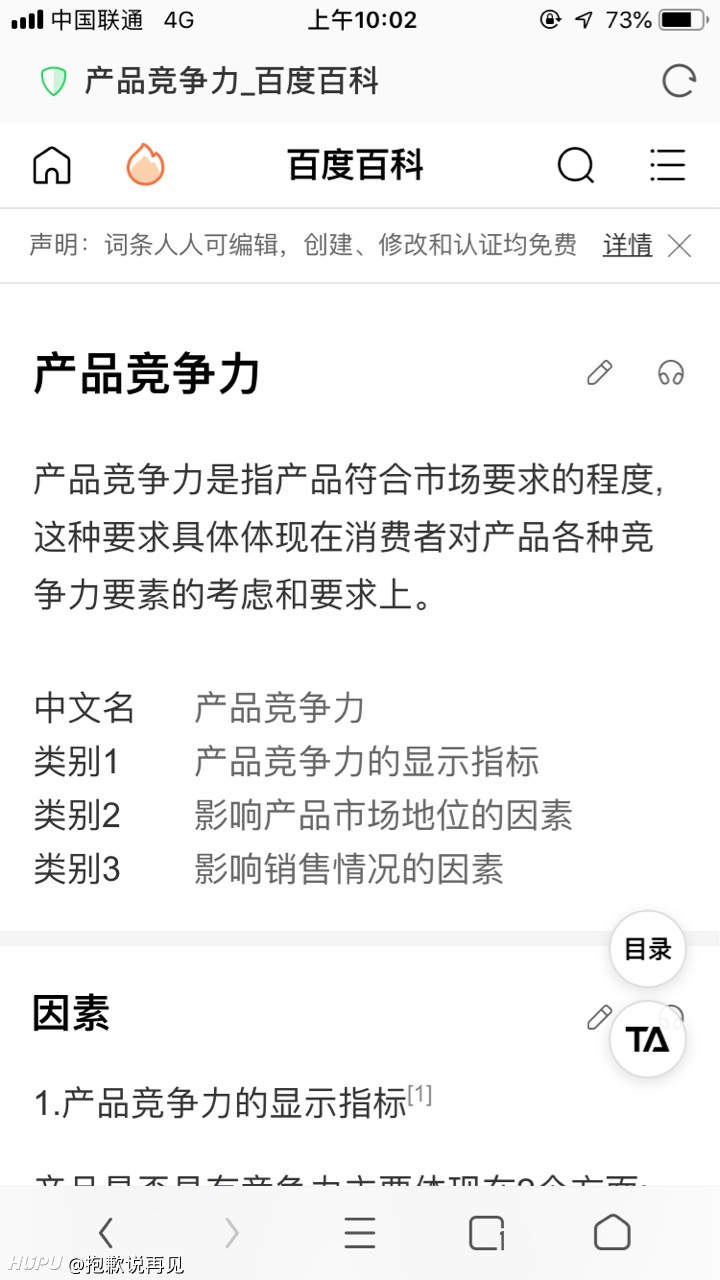Listen to the entry via the headphone icon
720x1280 pixels.
(671, 373)
